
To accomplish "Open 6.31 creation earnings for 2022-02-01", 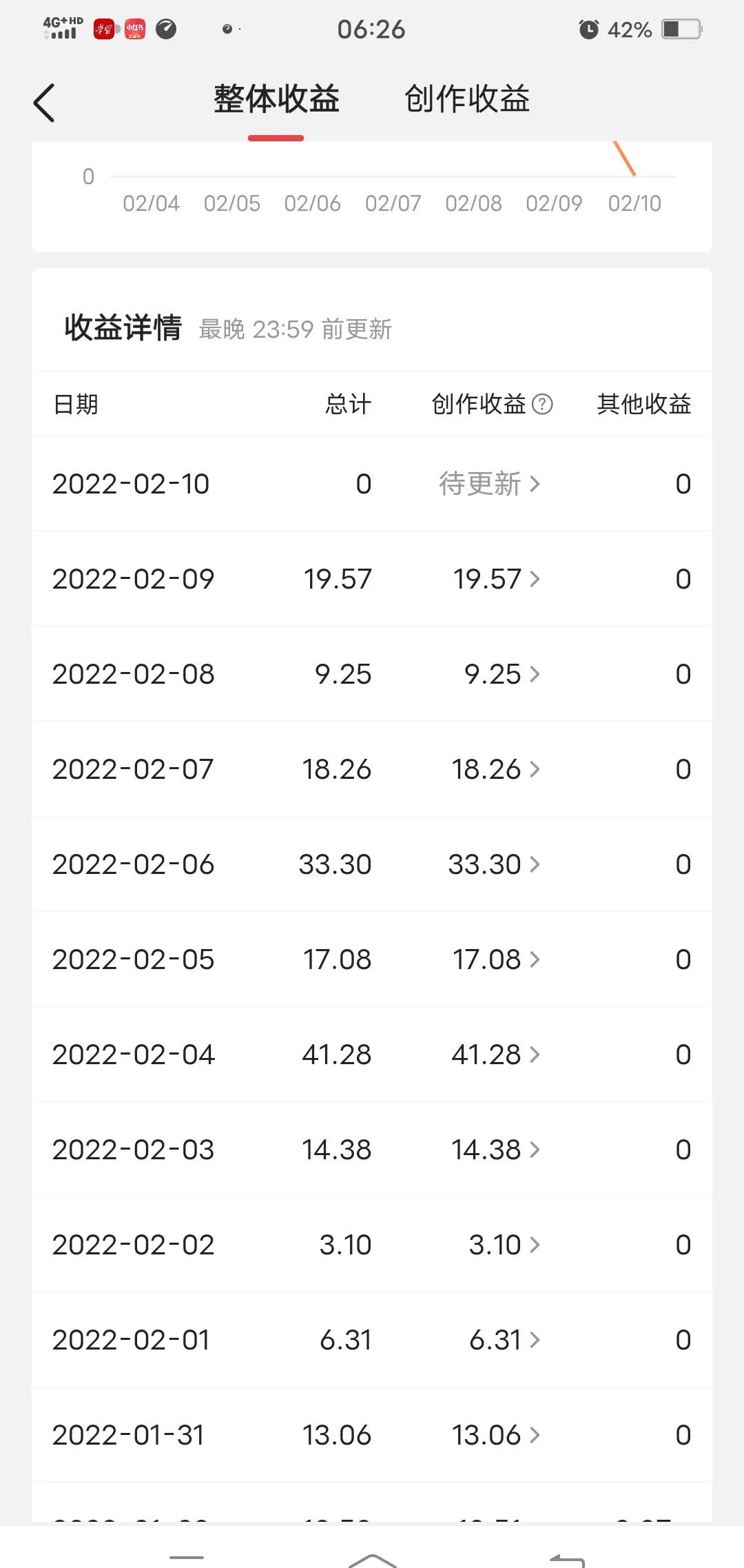I will coord(504,1340).
